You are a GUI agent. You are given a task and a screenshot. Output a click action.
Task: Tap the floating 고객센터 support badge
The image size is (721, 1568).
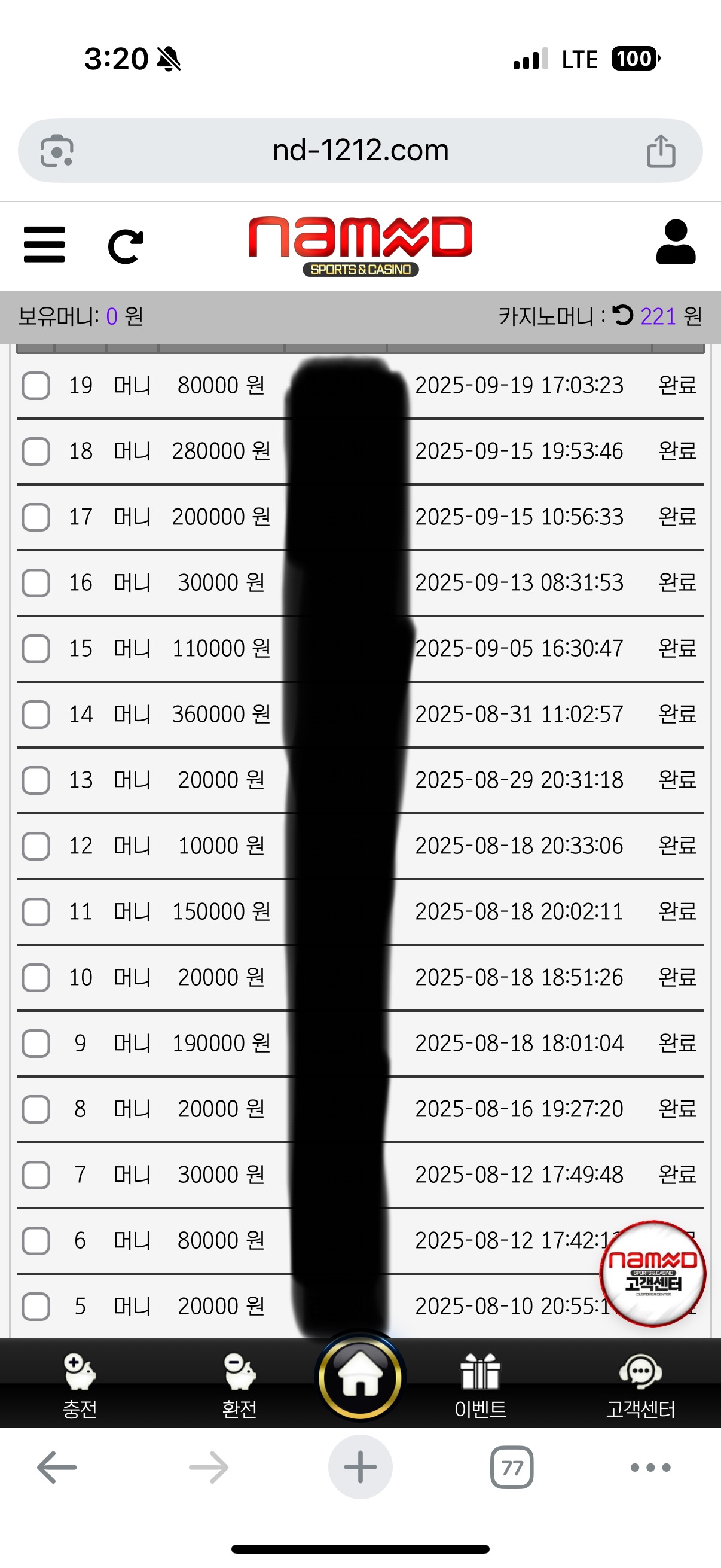click(652, 1273)
